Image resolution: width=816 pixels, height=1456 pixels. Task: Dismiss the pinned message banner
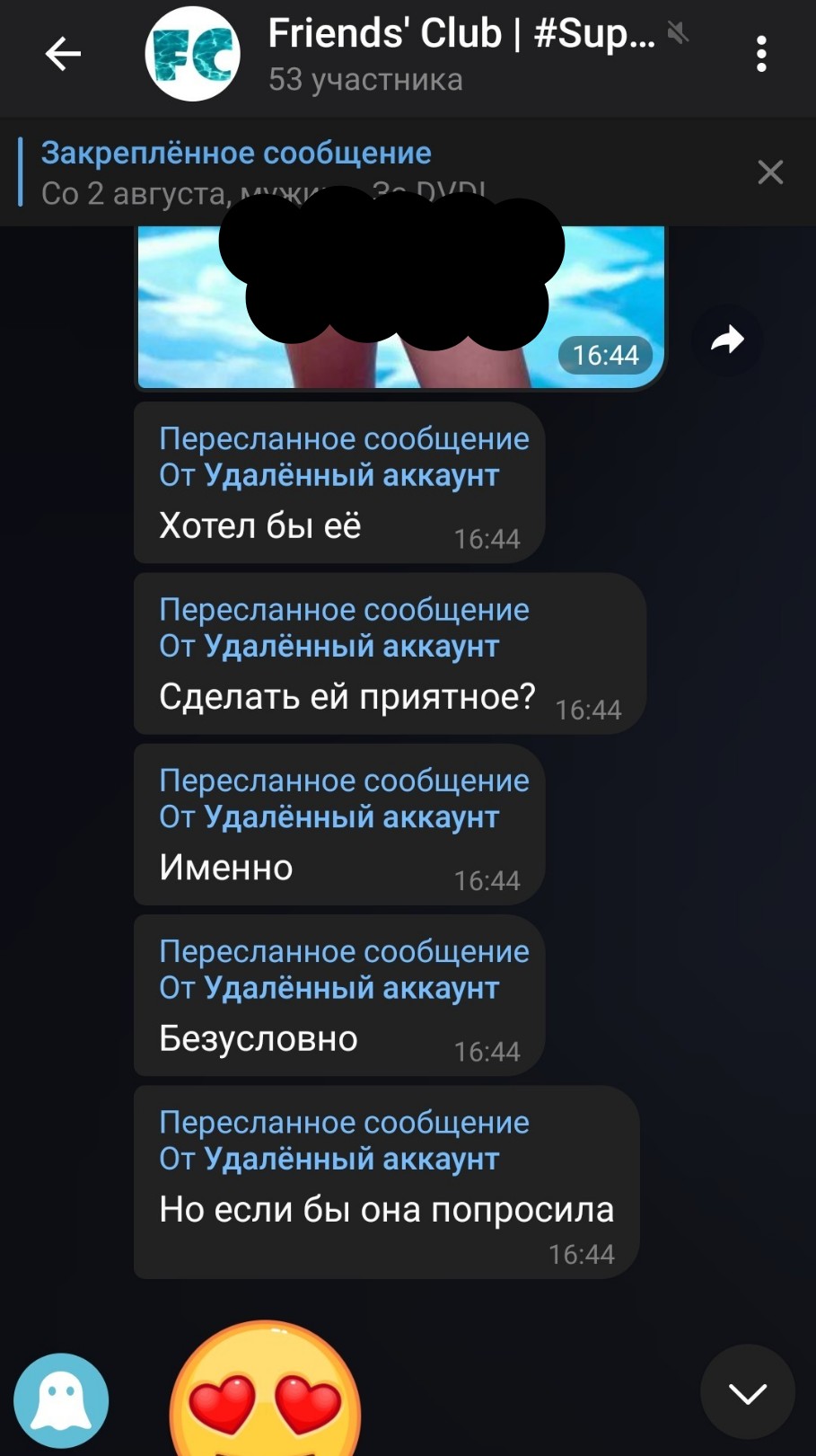tap(770, 172)
